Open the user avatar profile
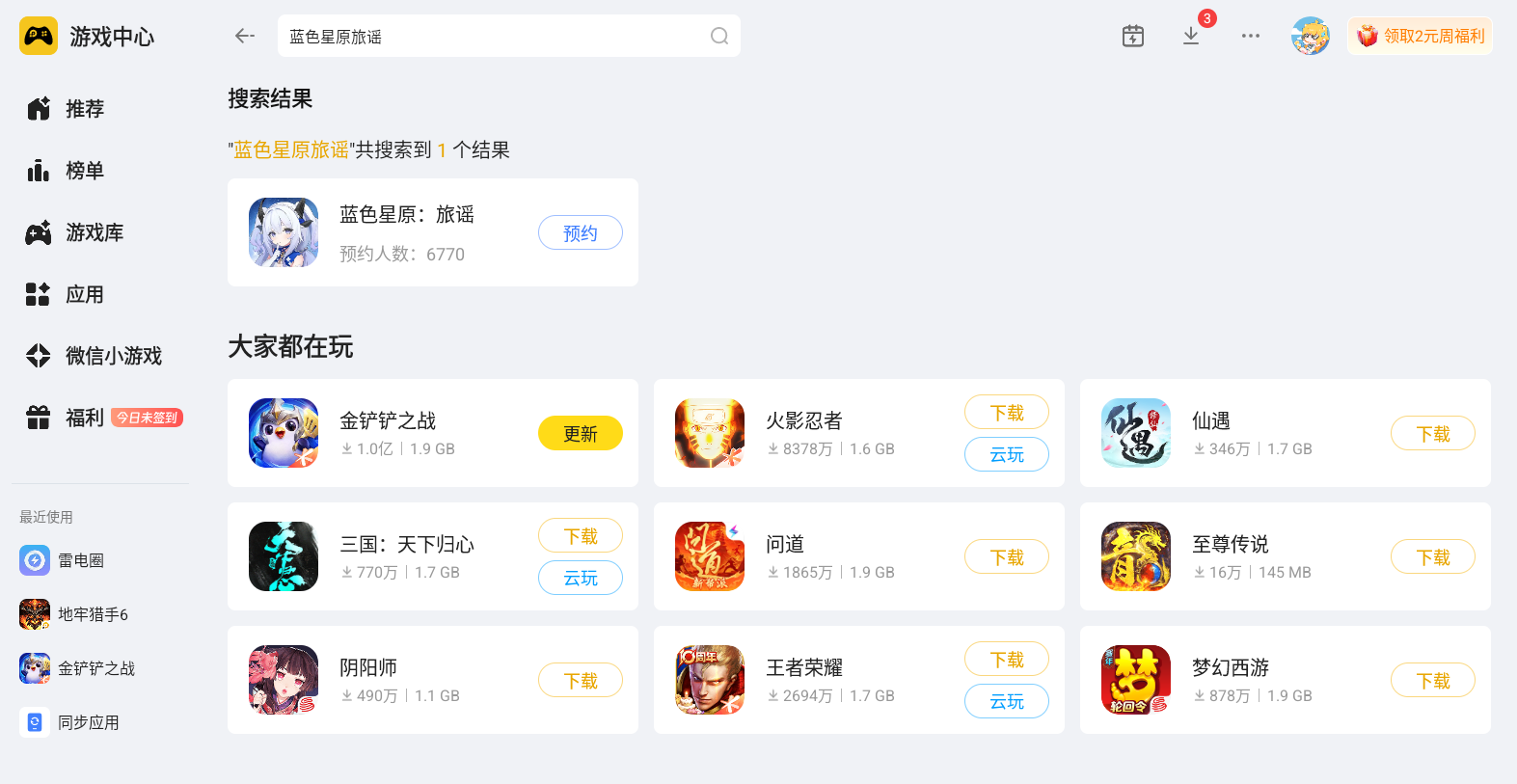 coord(1311,36)
